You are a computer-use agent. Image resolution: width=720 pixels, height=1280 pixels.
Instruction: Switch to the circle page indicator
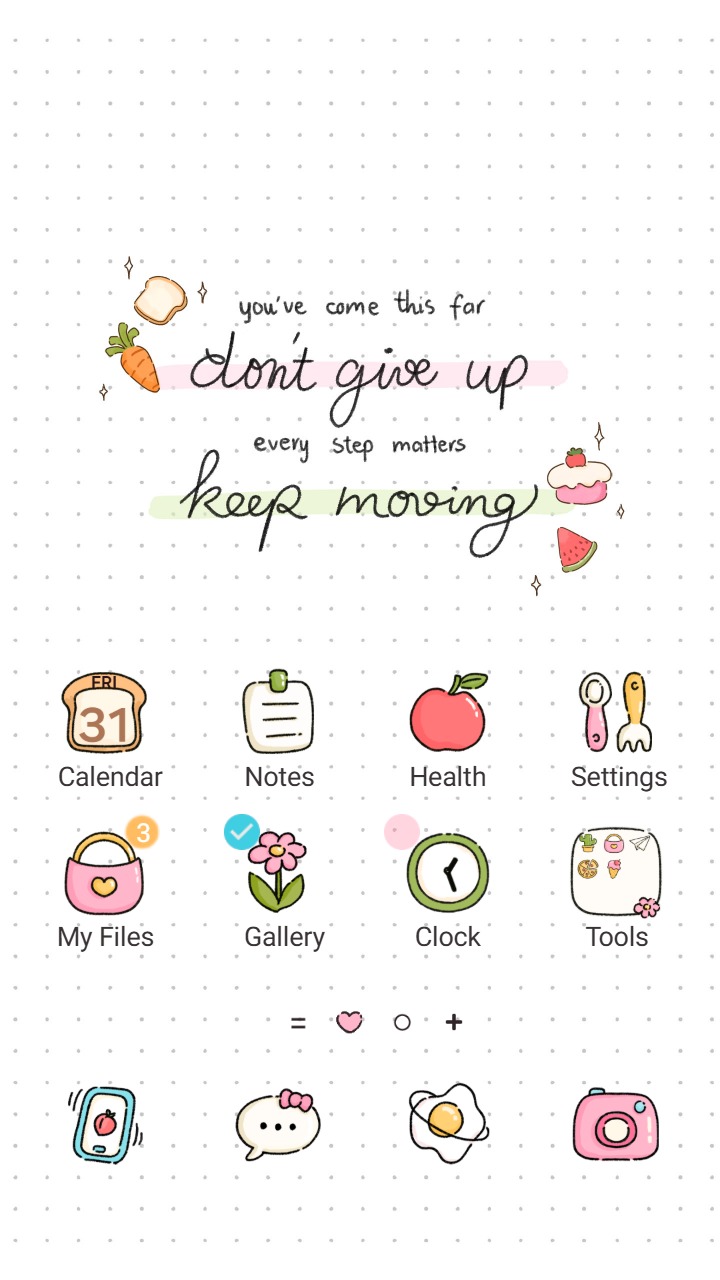(403, 1022)
